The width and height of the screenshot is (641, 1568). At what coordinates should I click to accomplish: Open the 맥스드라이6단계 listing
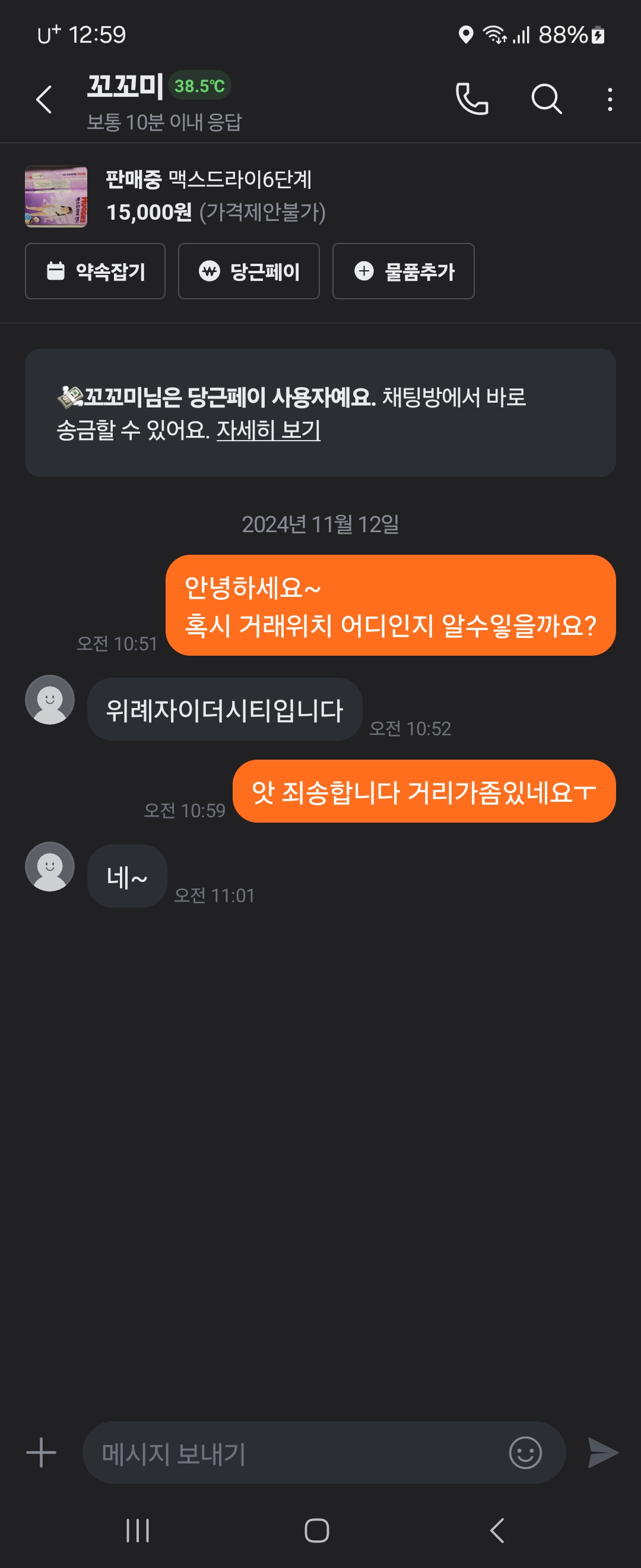click(x=208, y=196)
